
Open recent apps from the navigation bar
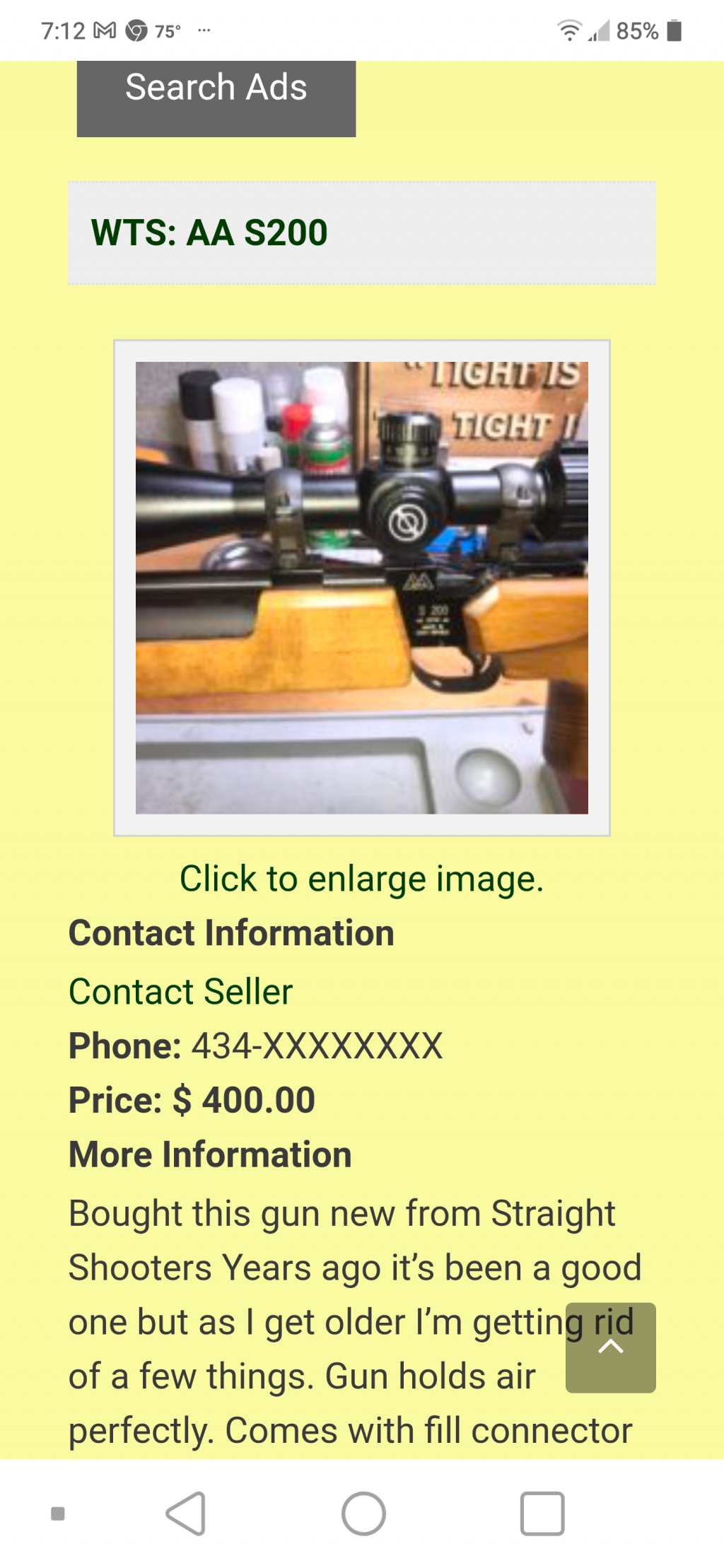point(542,1514)
